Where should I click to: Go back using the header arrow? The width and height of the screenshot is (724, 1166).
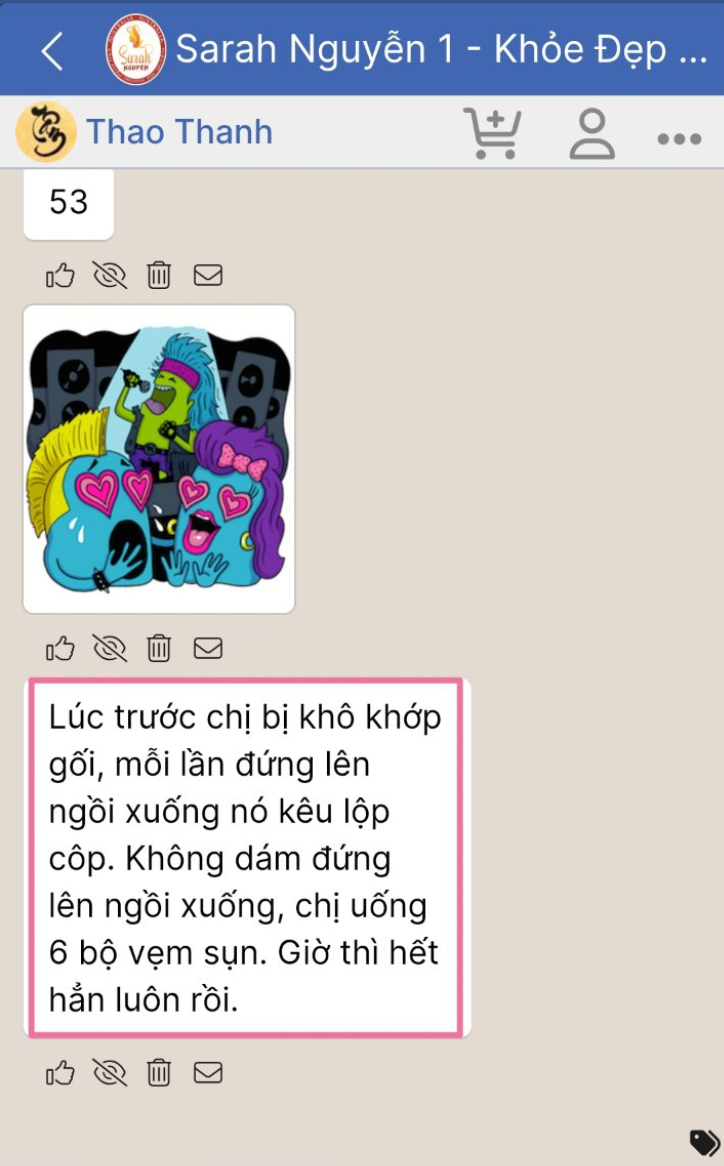(52, 51)
